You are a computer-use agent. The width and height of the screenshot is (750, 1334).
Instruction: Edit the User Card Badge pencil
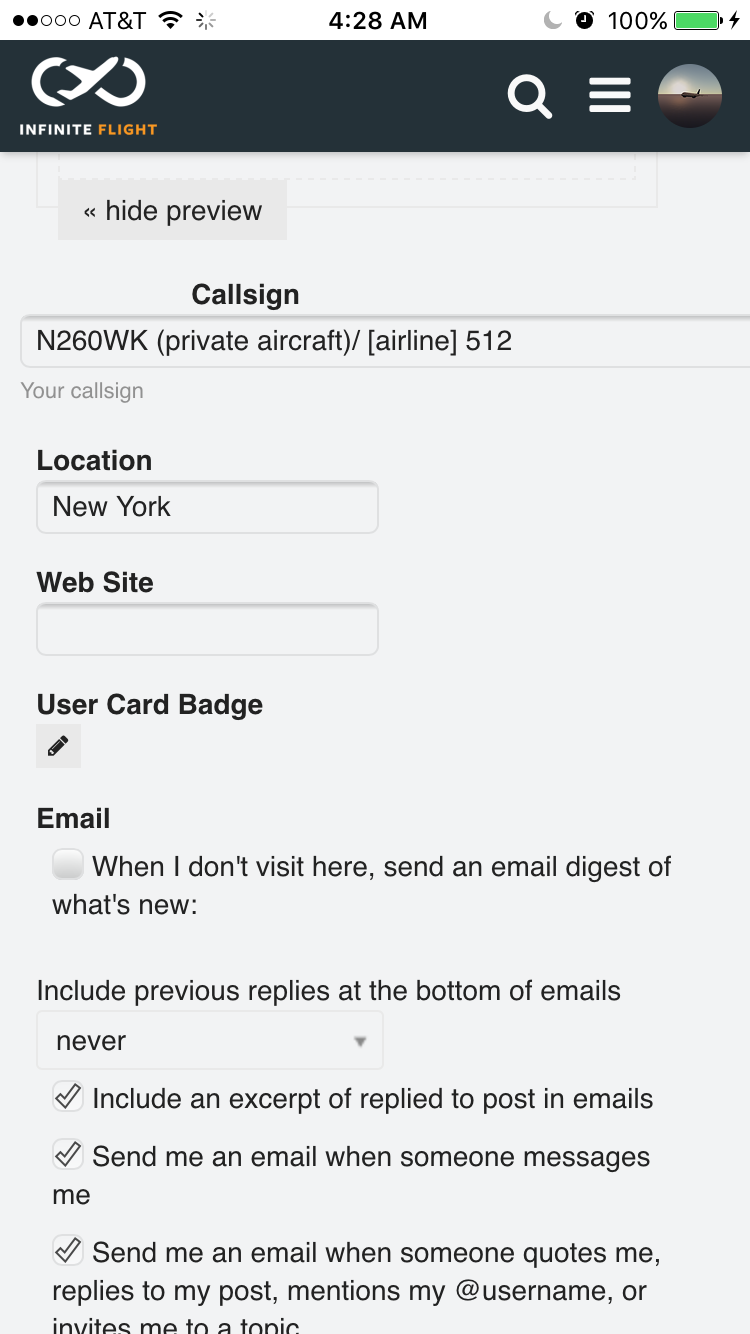[58, 746]
